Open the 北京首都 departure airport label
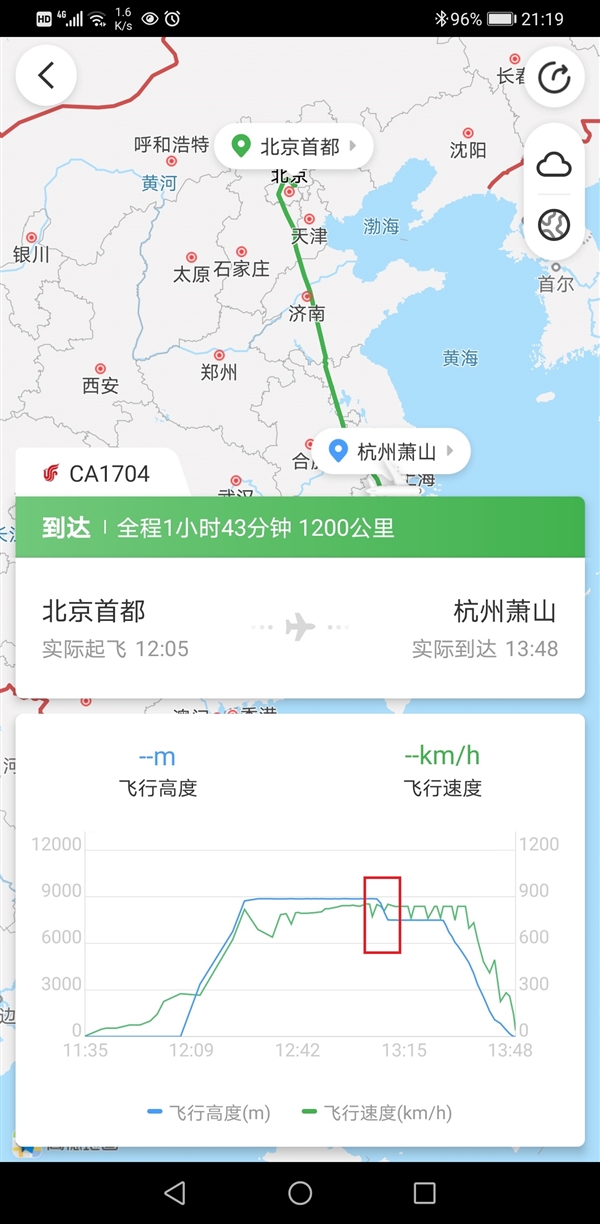 click(x=298, y=147)
